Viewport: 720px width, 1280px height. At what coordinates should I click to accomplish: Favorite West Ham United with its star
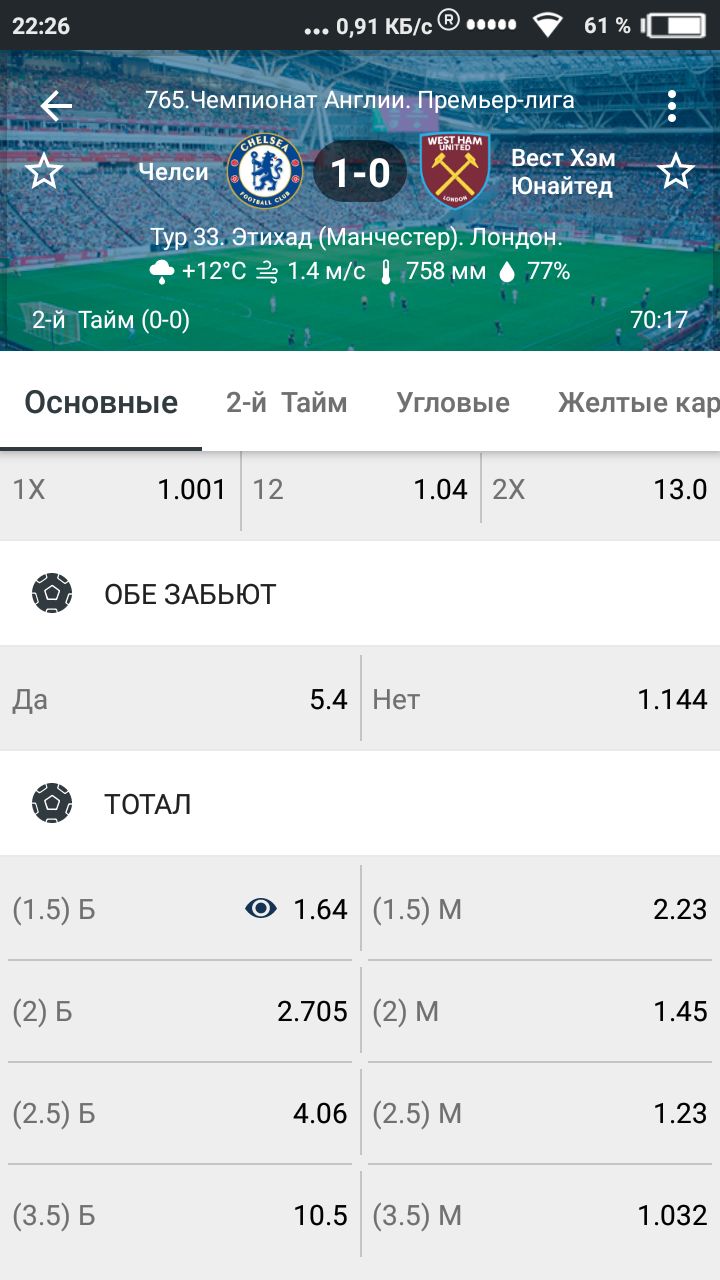point(676,172)
